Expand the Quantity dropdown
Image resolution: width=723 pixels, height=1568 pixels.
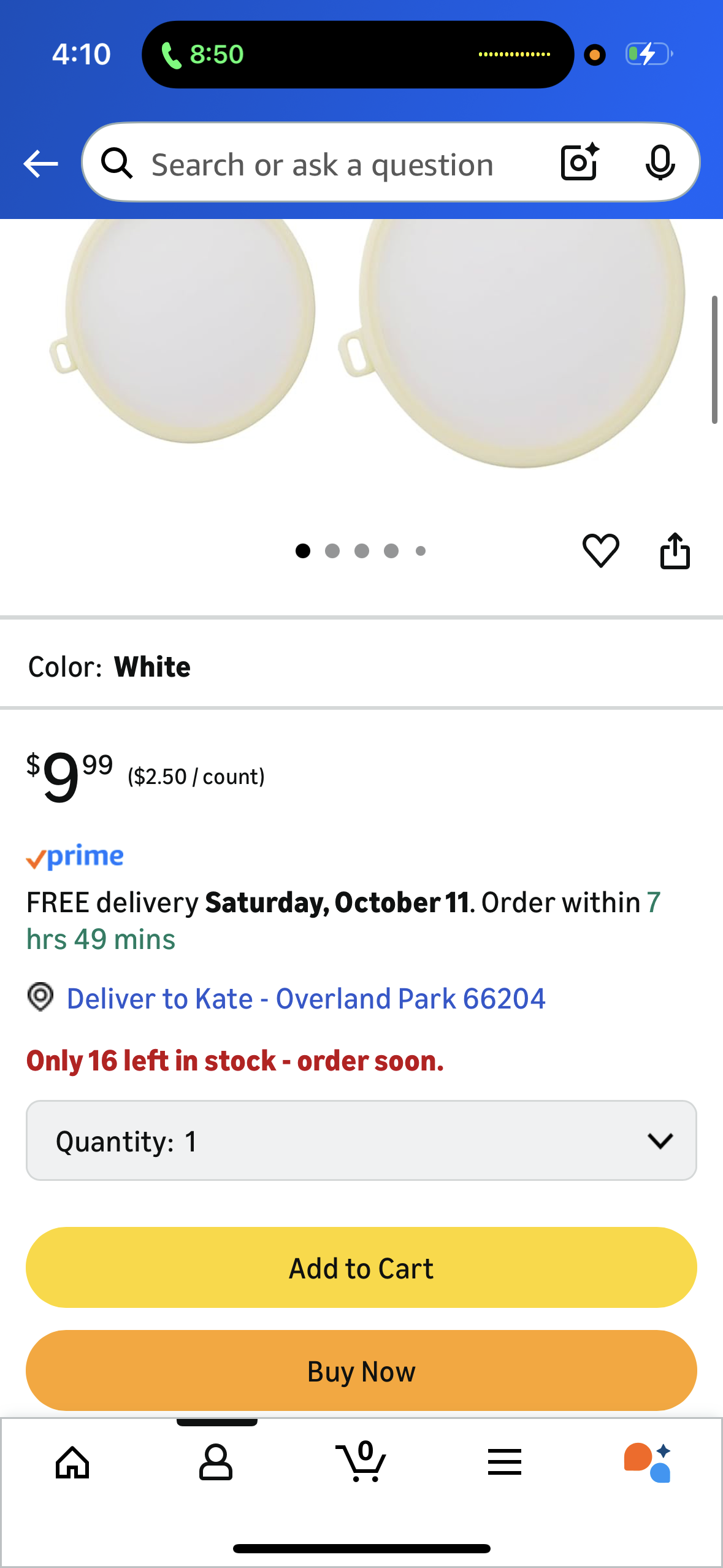(361, 1140)
